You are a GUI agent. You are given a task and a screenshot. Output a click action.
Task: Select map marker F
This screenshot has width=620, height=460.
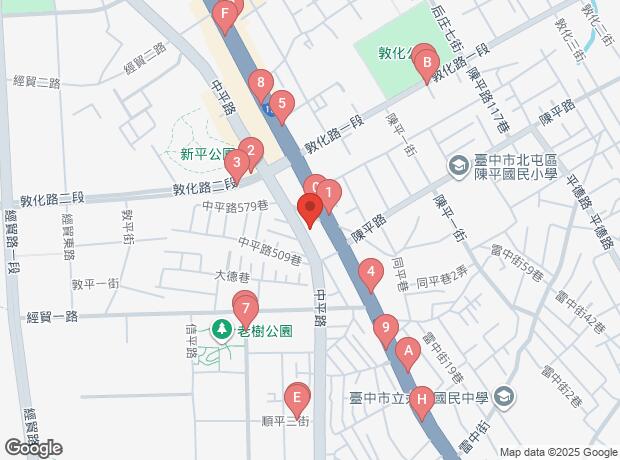coord(227,15)
